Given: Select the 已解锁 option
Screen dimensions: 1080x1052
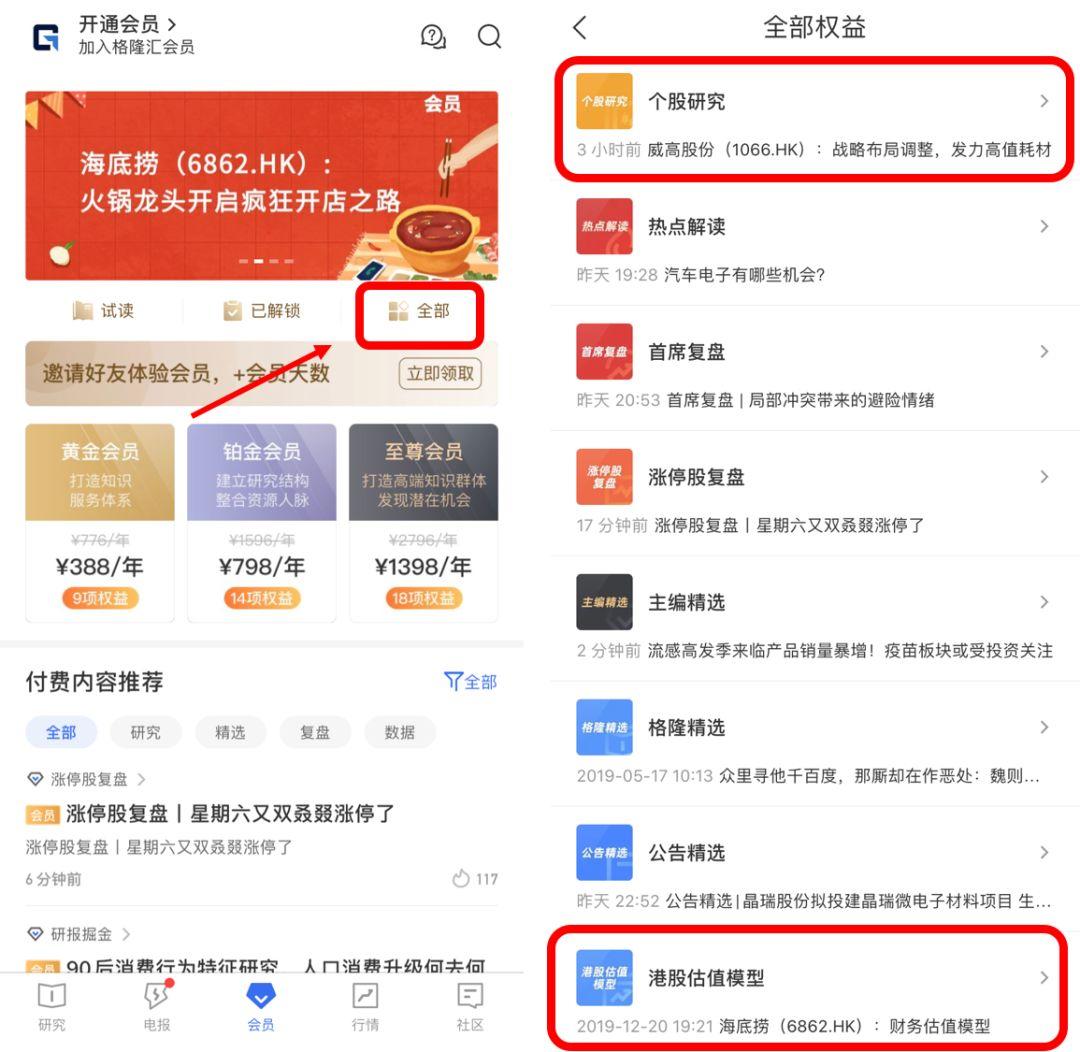Looking at the screenshot, I should click(x=261, y=311).
